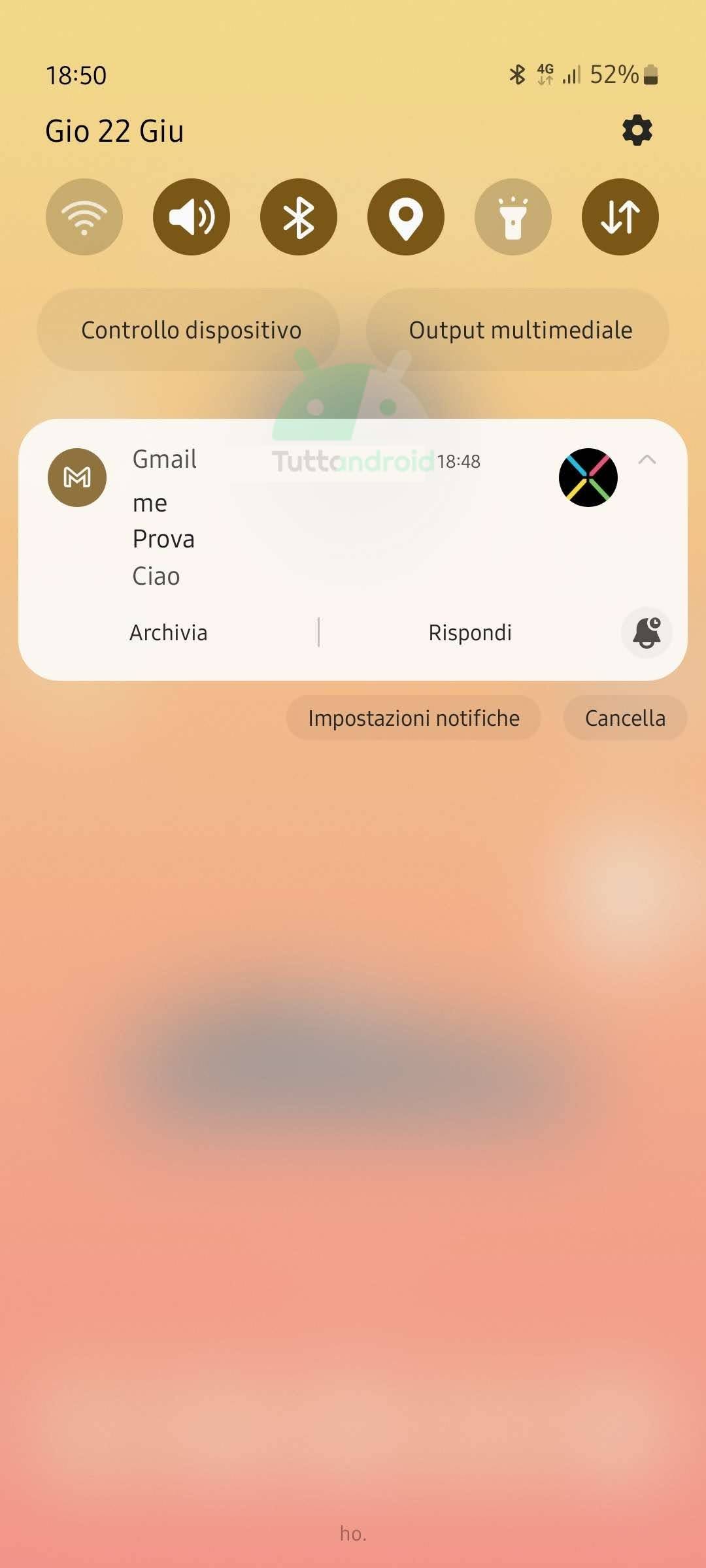Toggle the sound mode quick setting

point(192,217)
